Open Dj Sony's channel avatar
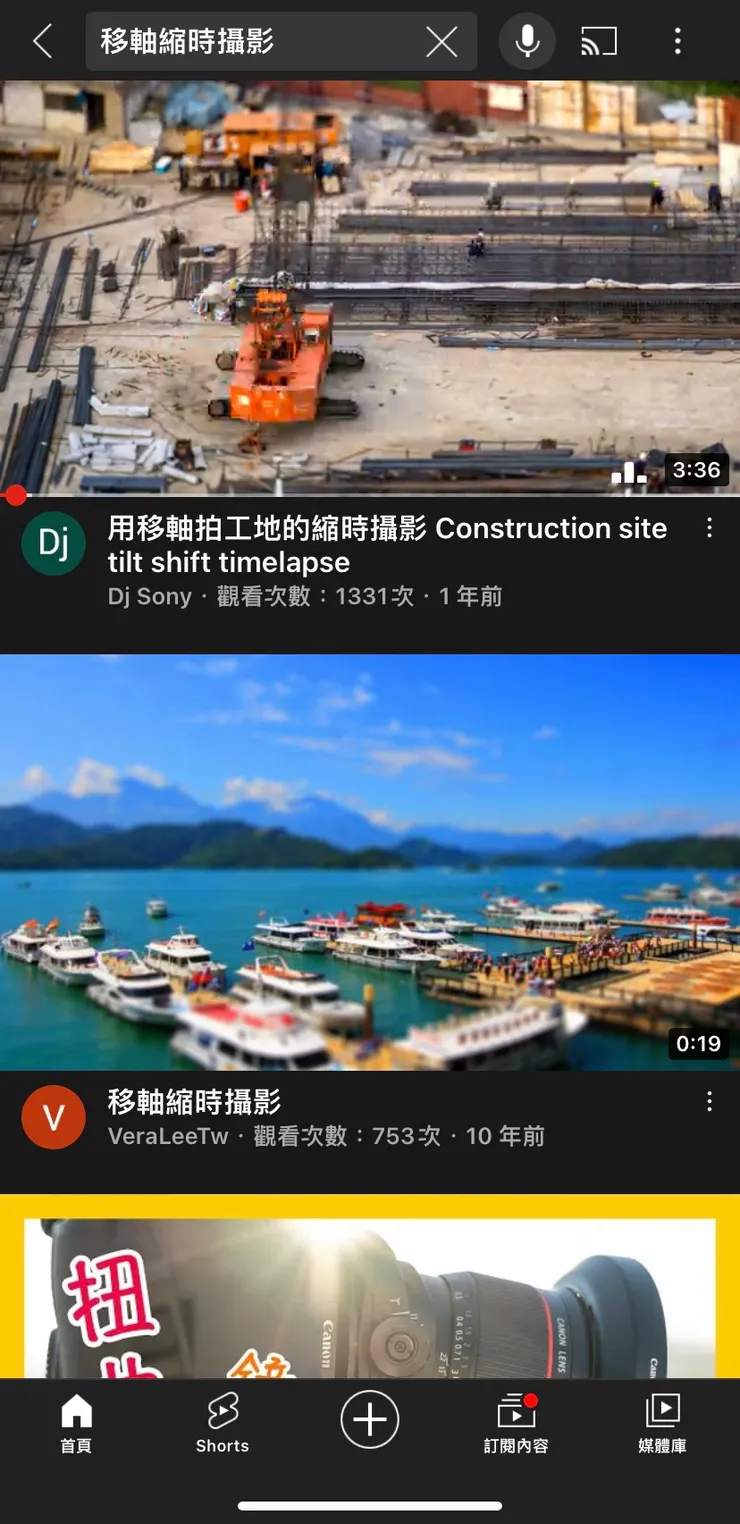The image size is (740, 1524). pos(53,543)
